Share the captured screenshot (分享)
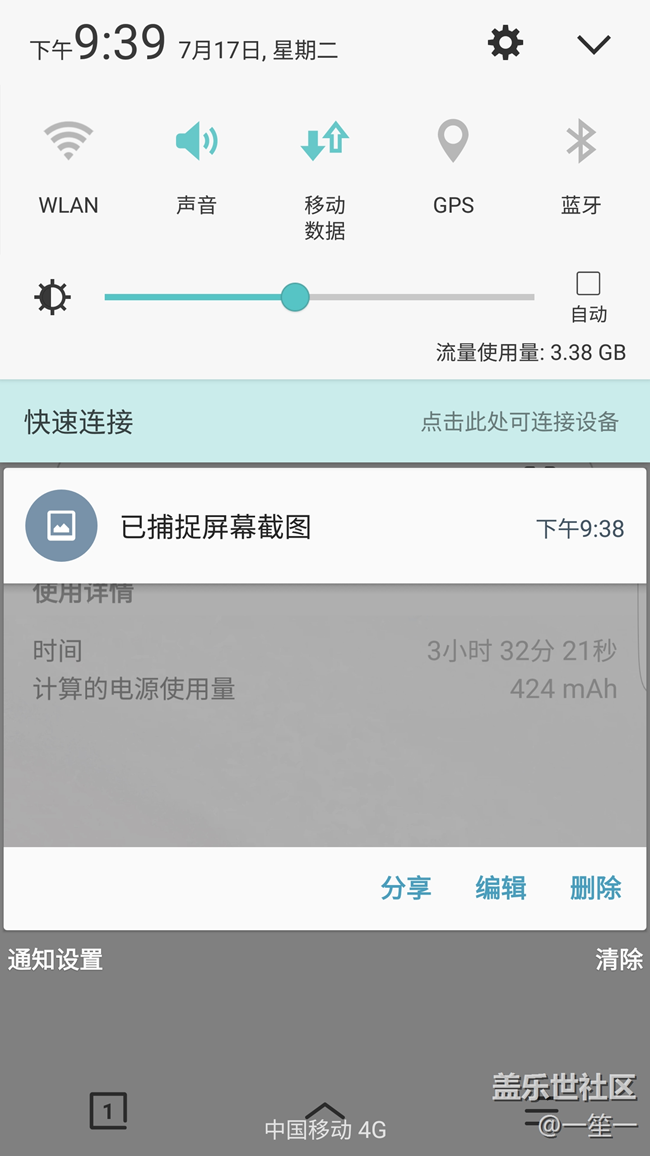 click(x=406, y=887)
